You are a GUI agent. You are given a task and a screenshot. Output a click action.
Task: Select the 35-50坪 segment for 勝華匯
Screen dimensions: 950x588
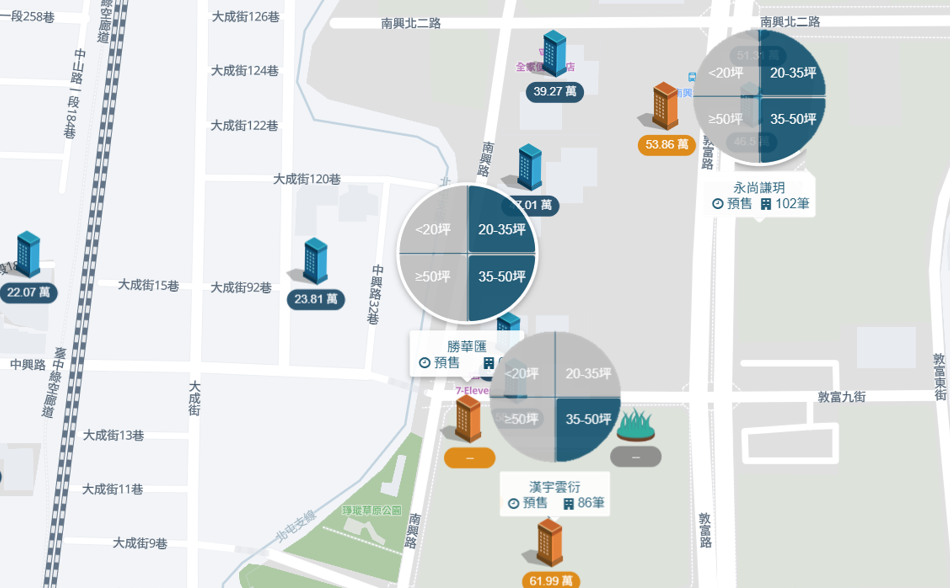500,285
